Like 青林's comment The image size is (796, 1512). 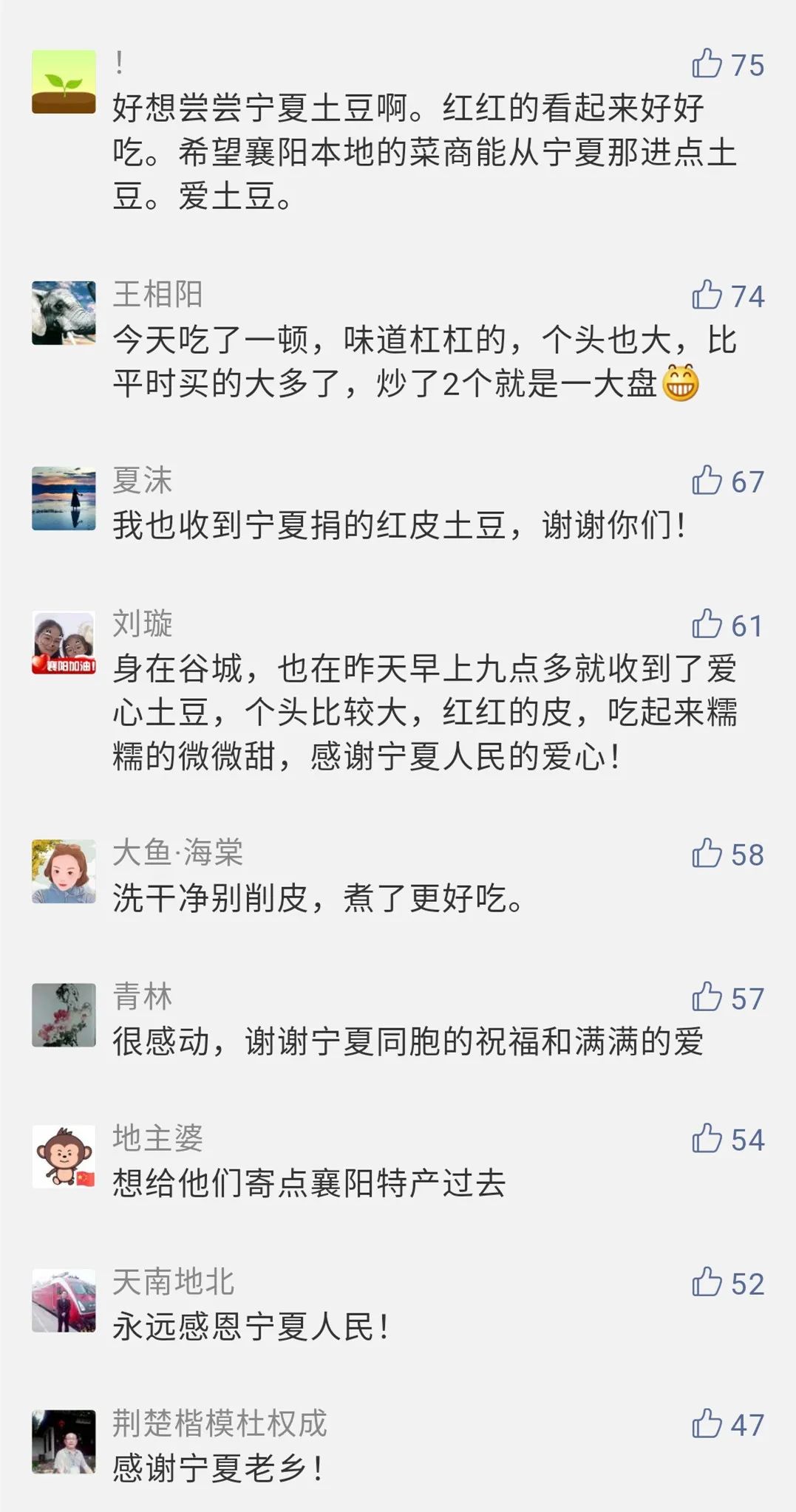[707, 998]
